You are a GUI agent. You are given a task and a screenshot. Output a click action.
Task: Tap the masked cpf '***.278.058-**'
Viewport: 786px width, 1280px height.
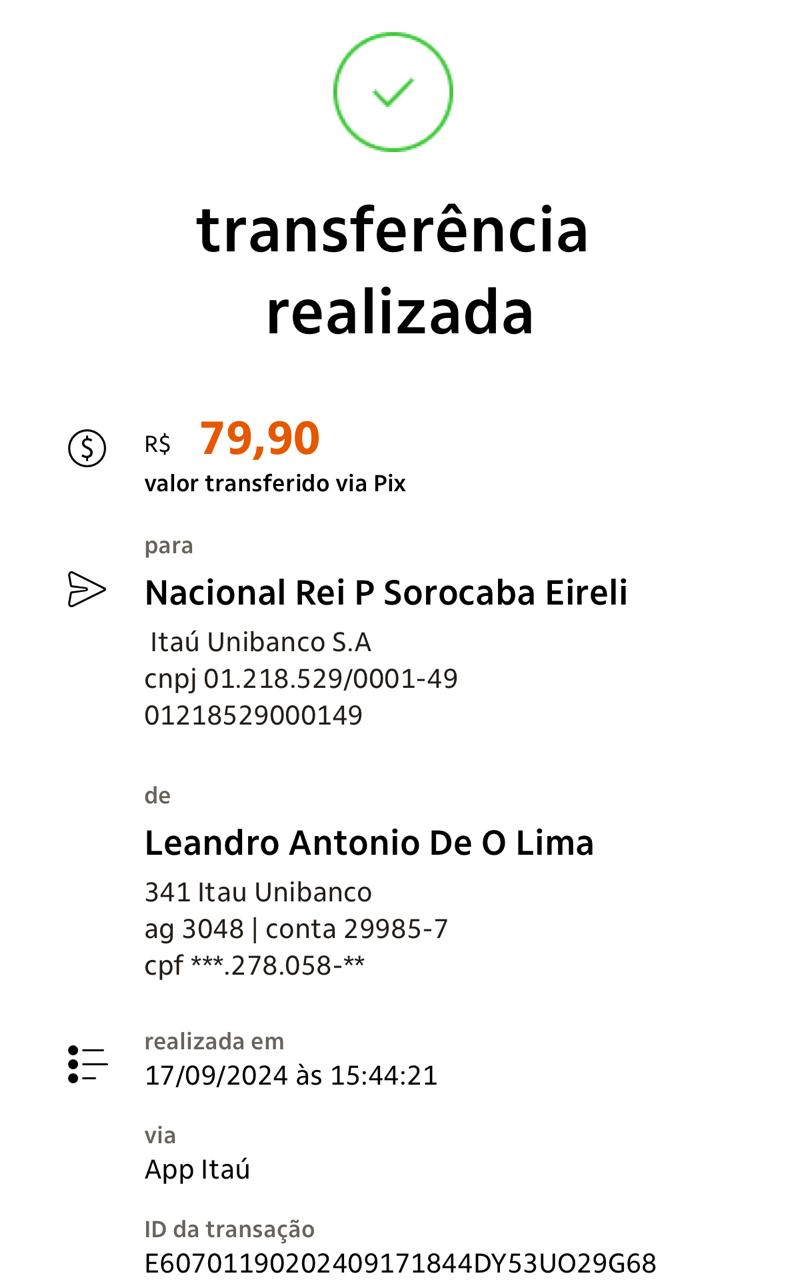click(257, 965)
